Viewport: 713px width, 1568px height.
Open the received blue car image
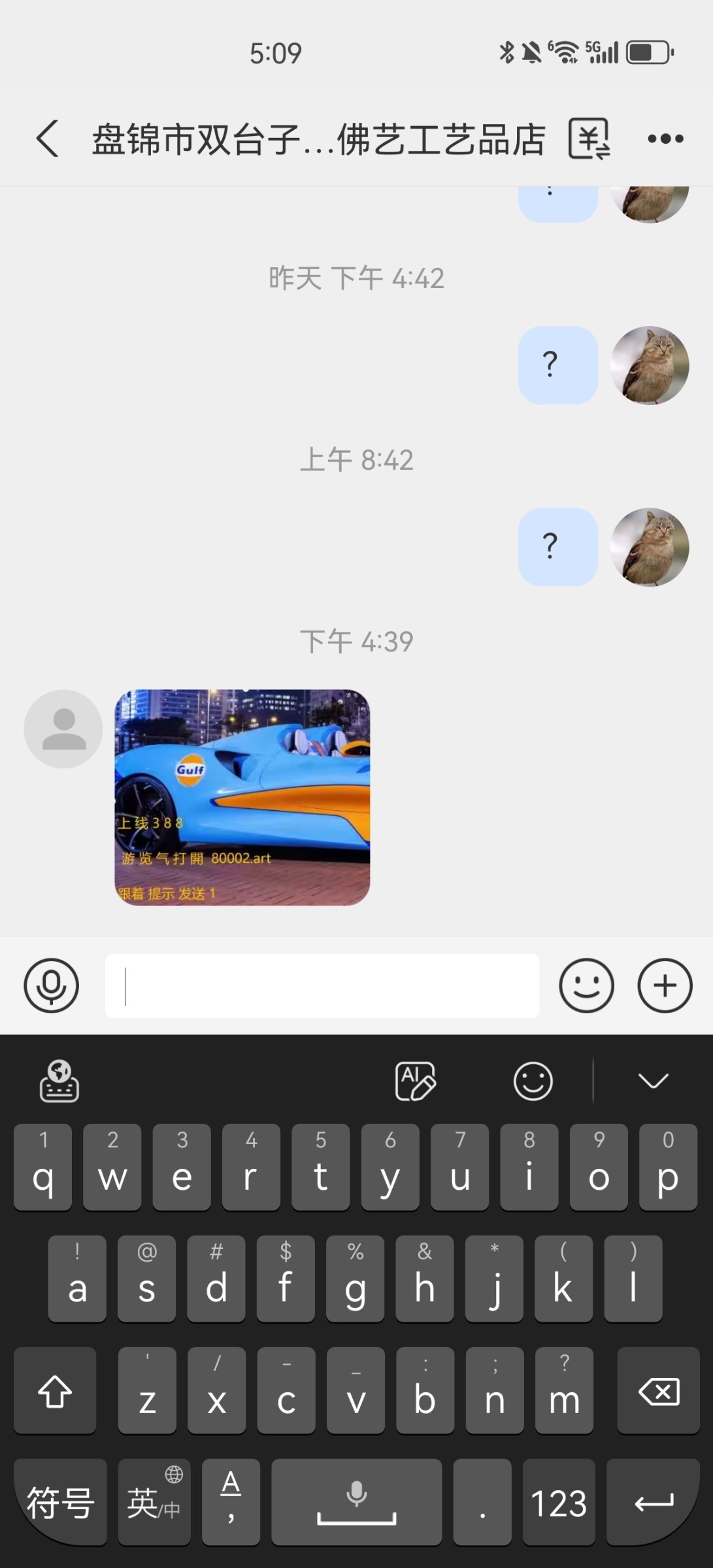(242, 797)
